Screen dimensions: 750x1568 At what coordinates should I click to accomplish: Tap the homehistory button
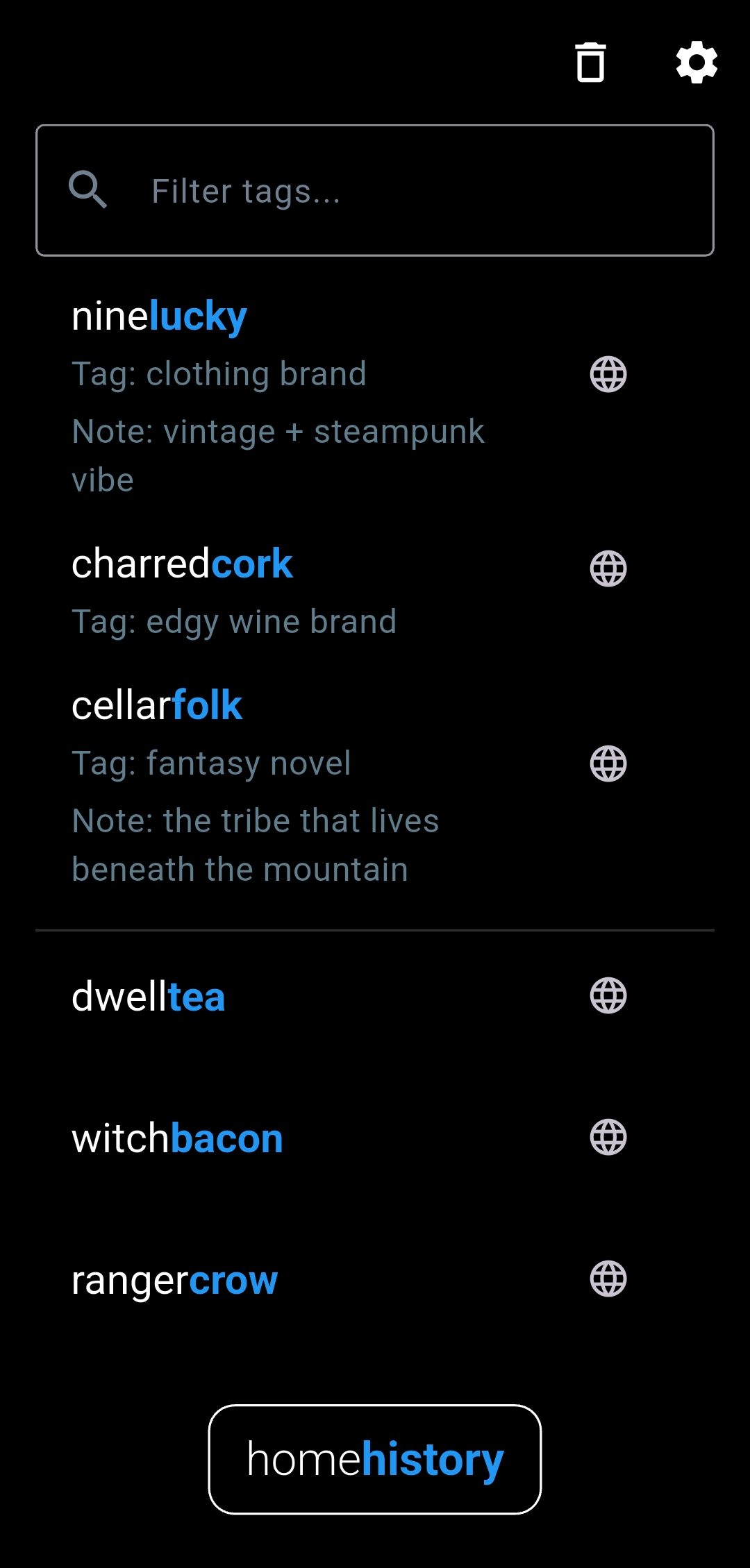(375, 1460)
